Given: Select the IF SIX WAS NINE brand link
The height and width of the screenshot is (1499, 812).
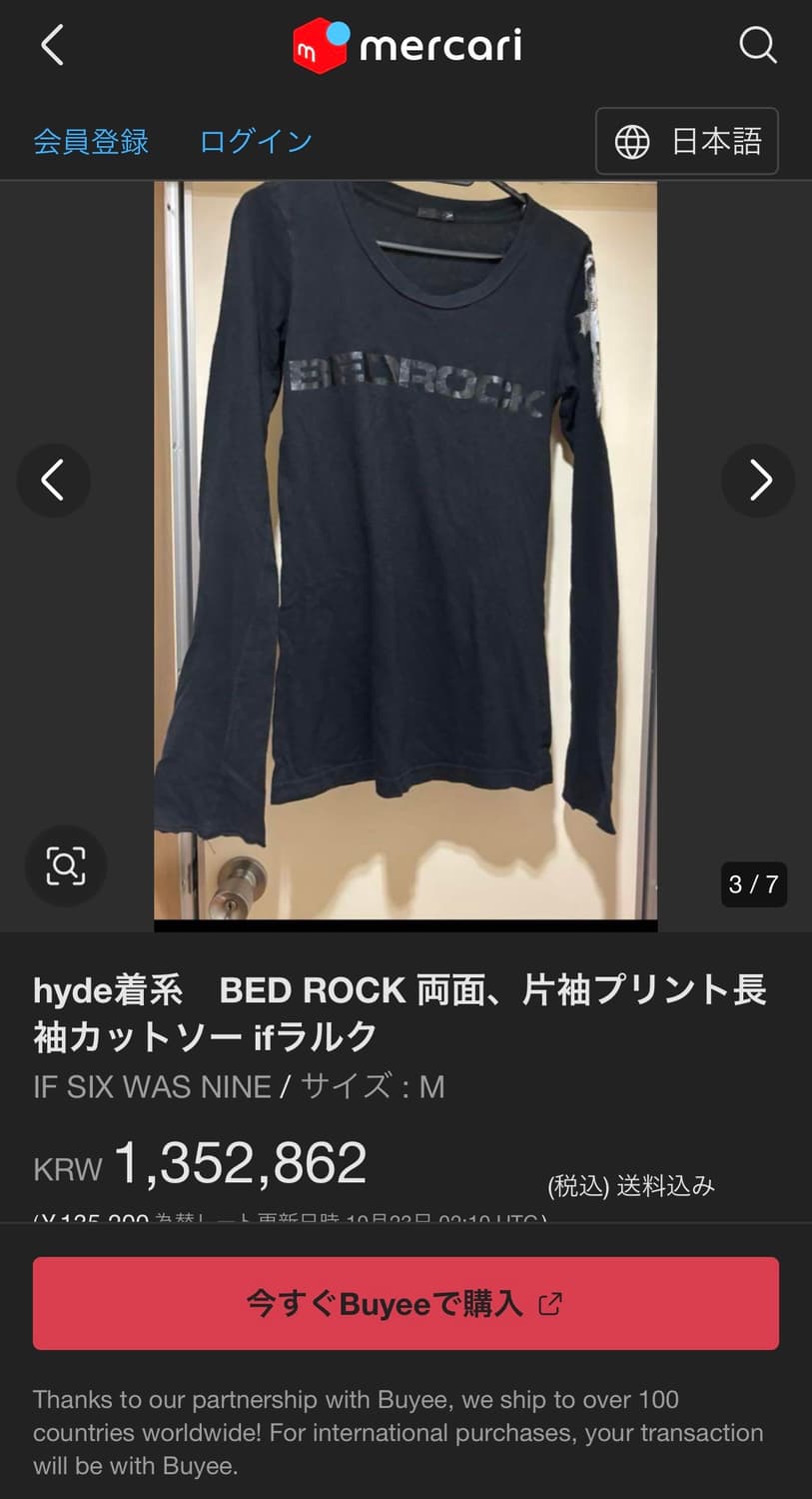Looking at the screenshot, I should click(x=151, y=1086).
